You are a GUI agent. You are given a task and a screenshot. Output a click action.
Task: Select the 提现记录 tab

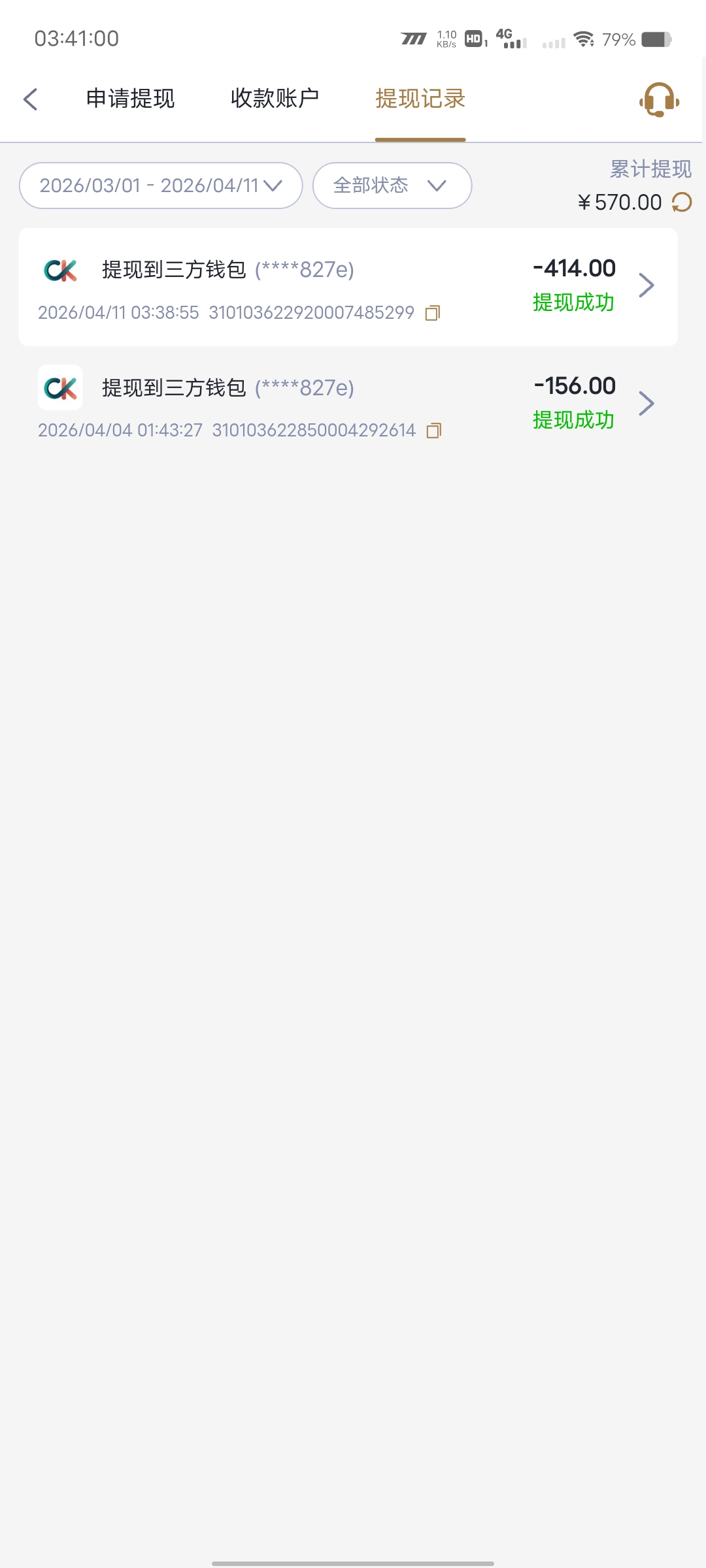[420, 99]
